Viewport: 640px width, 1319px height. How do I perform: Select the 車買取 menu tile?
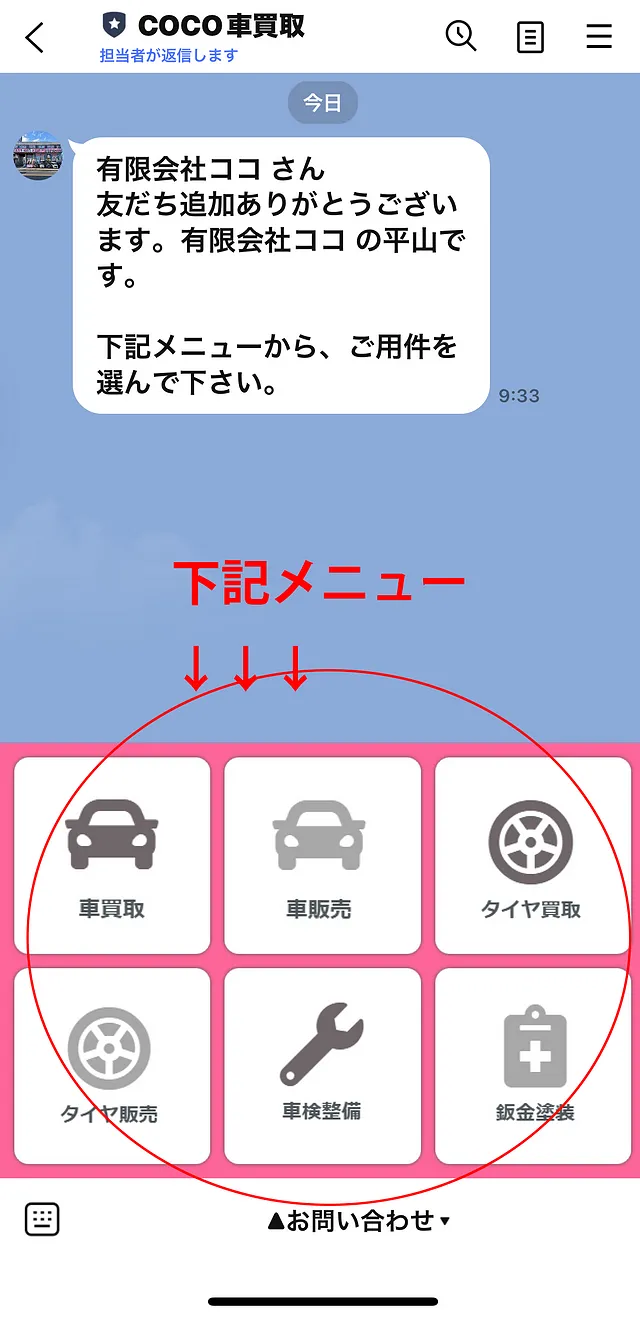click(112, 856)
